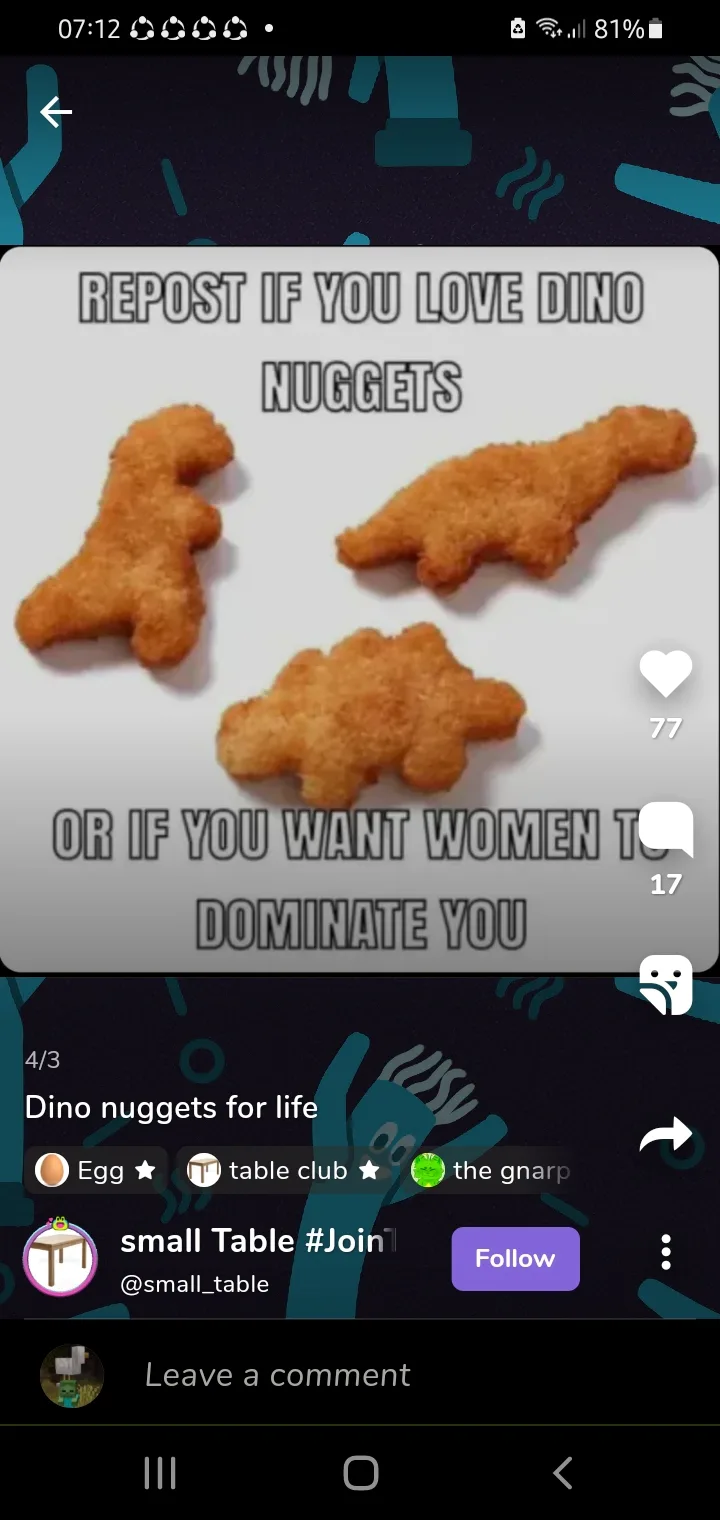
Task: Open the gnarp tag chip
Action: (492, 1170)
